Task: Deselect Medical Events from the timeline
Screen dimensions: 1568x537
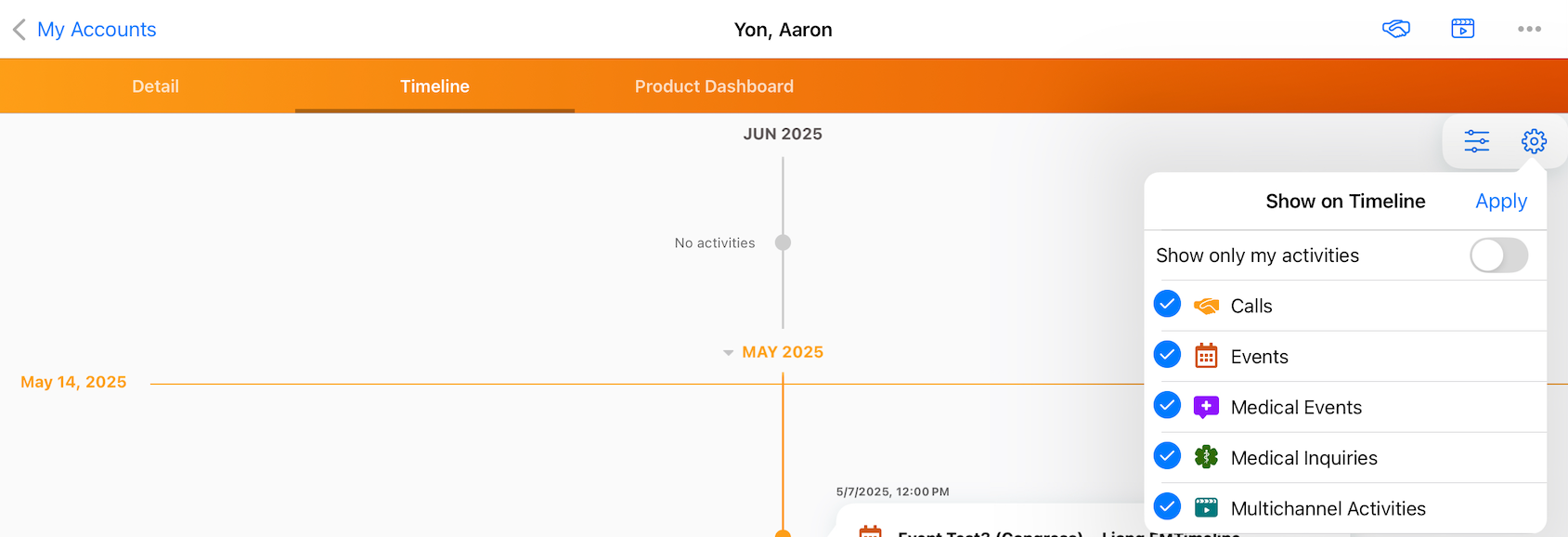Action: (1167, 406)
